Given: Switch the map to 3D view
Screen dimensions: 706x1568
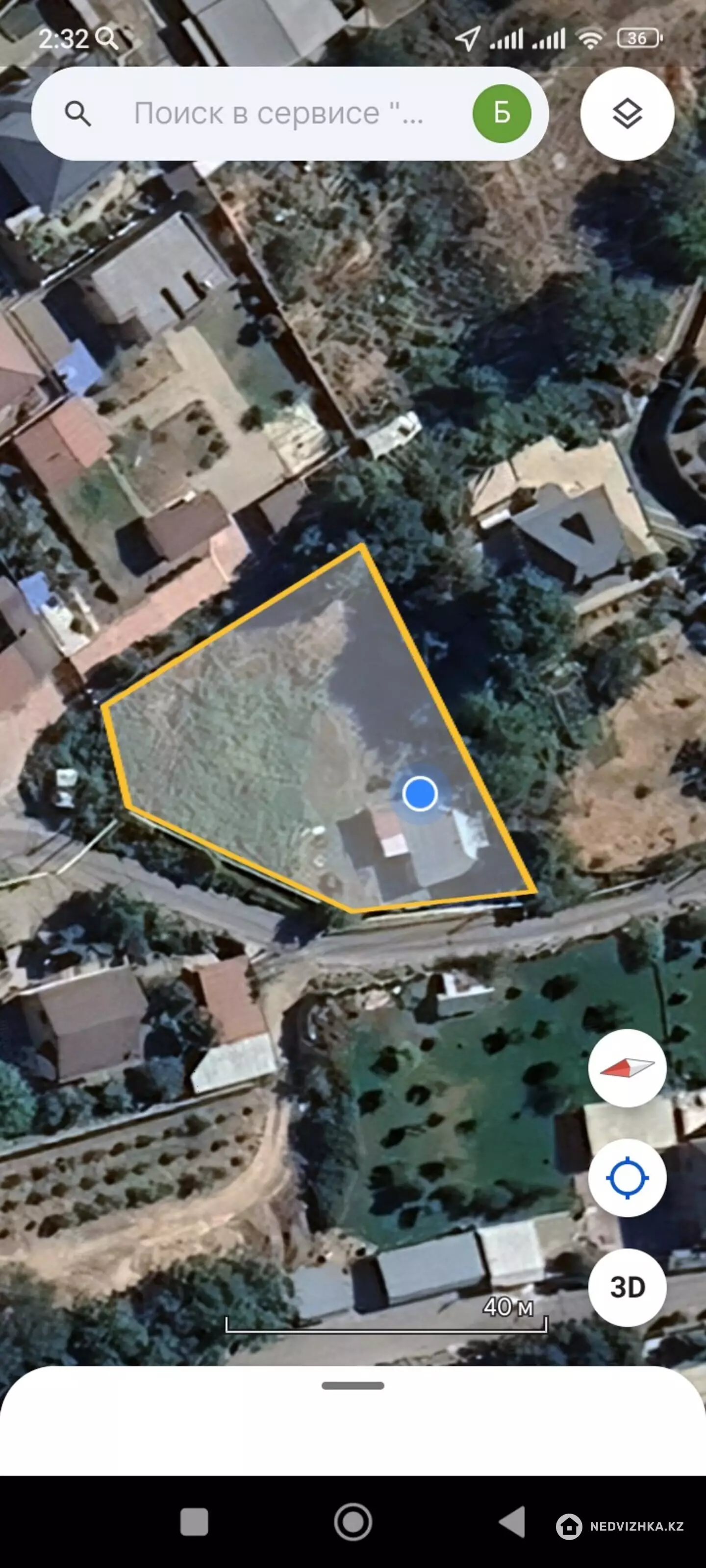Looking at the screenshot, I should [627, 1287].
